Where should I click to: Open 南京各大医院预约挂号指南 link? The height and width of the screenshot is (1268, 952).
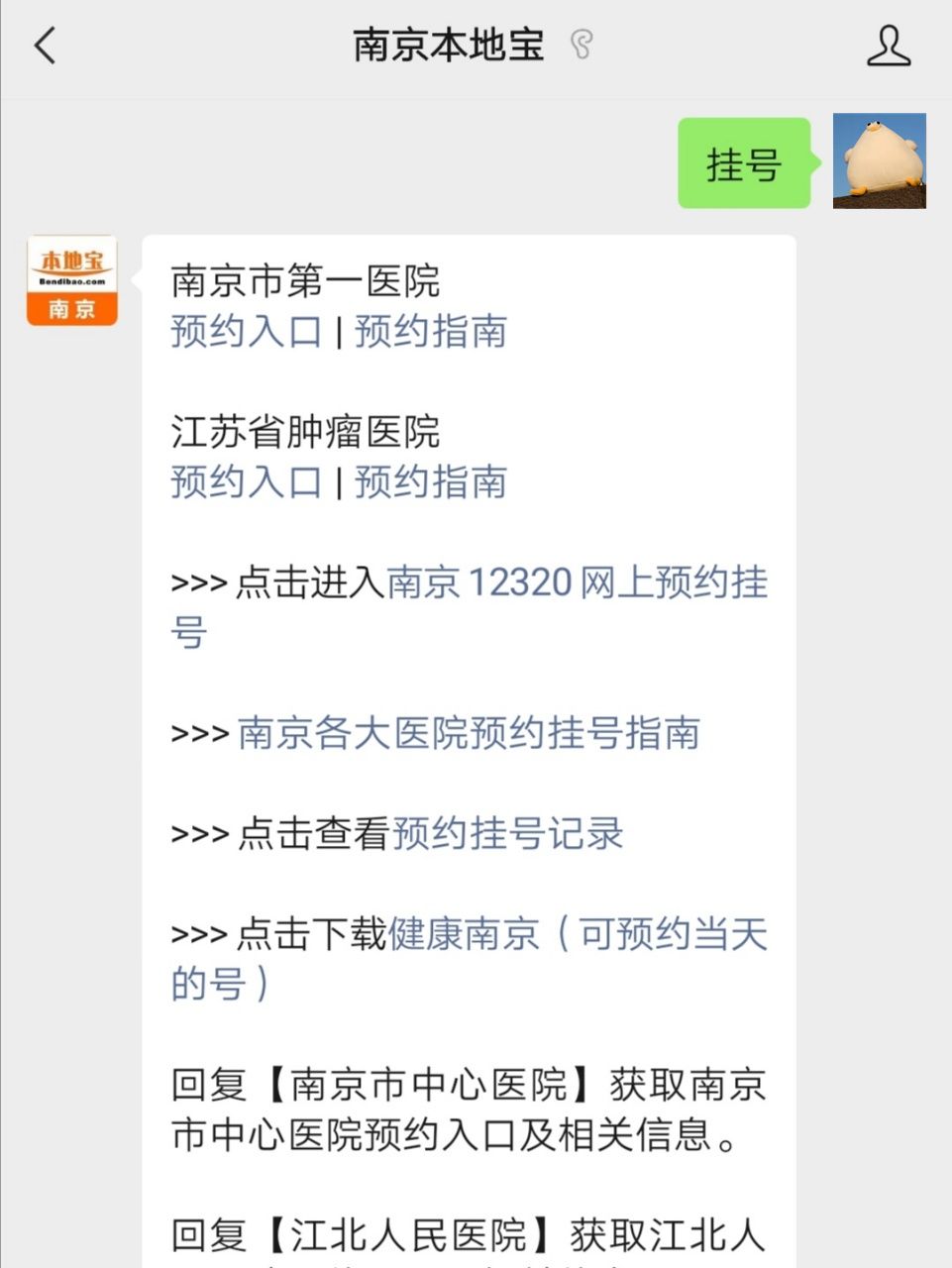[x=469, y=733]
